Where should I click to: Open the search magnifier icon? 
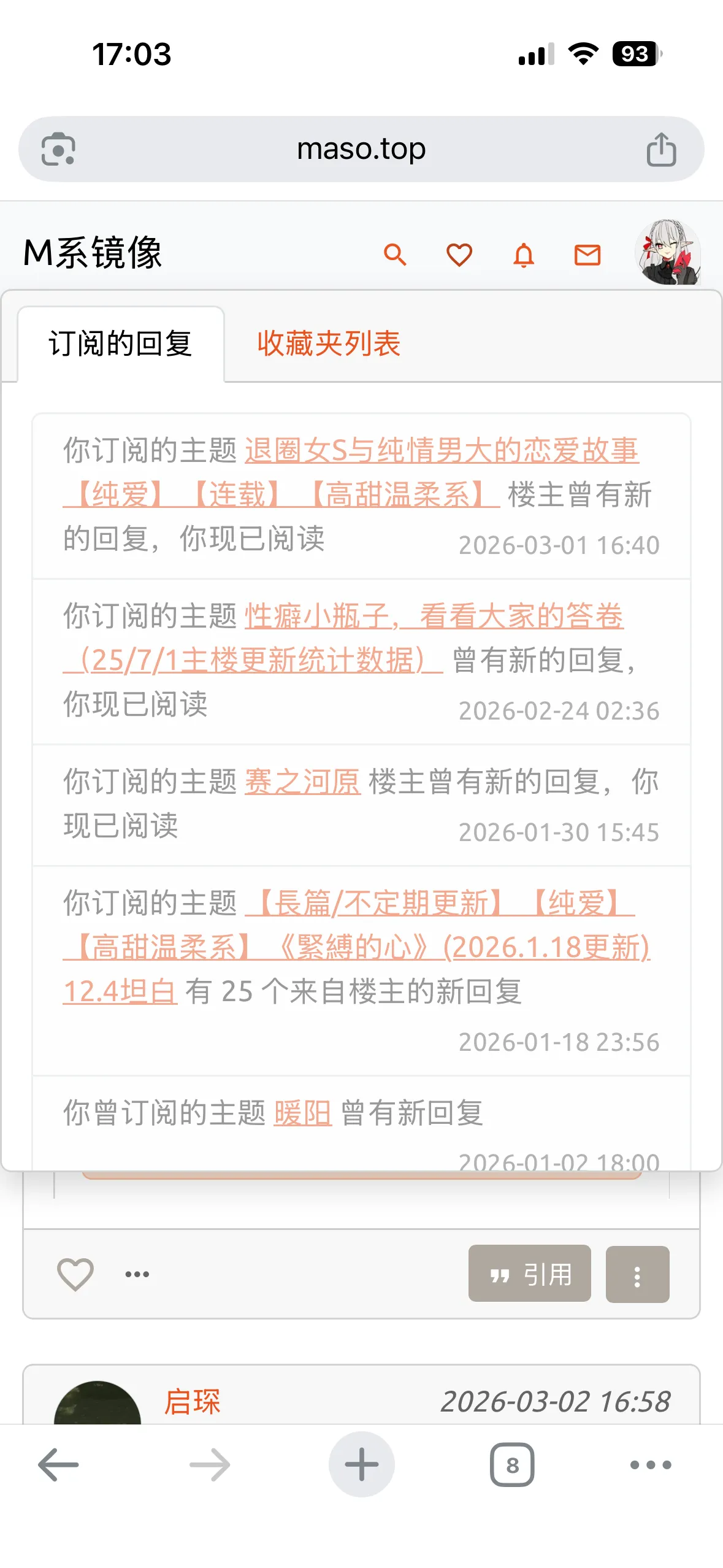(x=395, y=254)
